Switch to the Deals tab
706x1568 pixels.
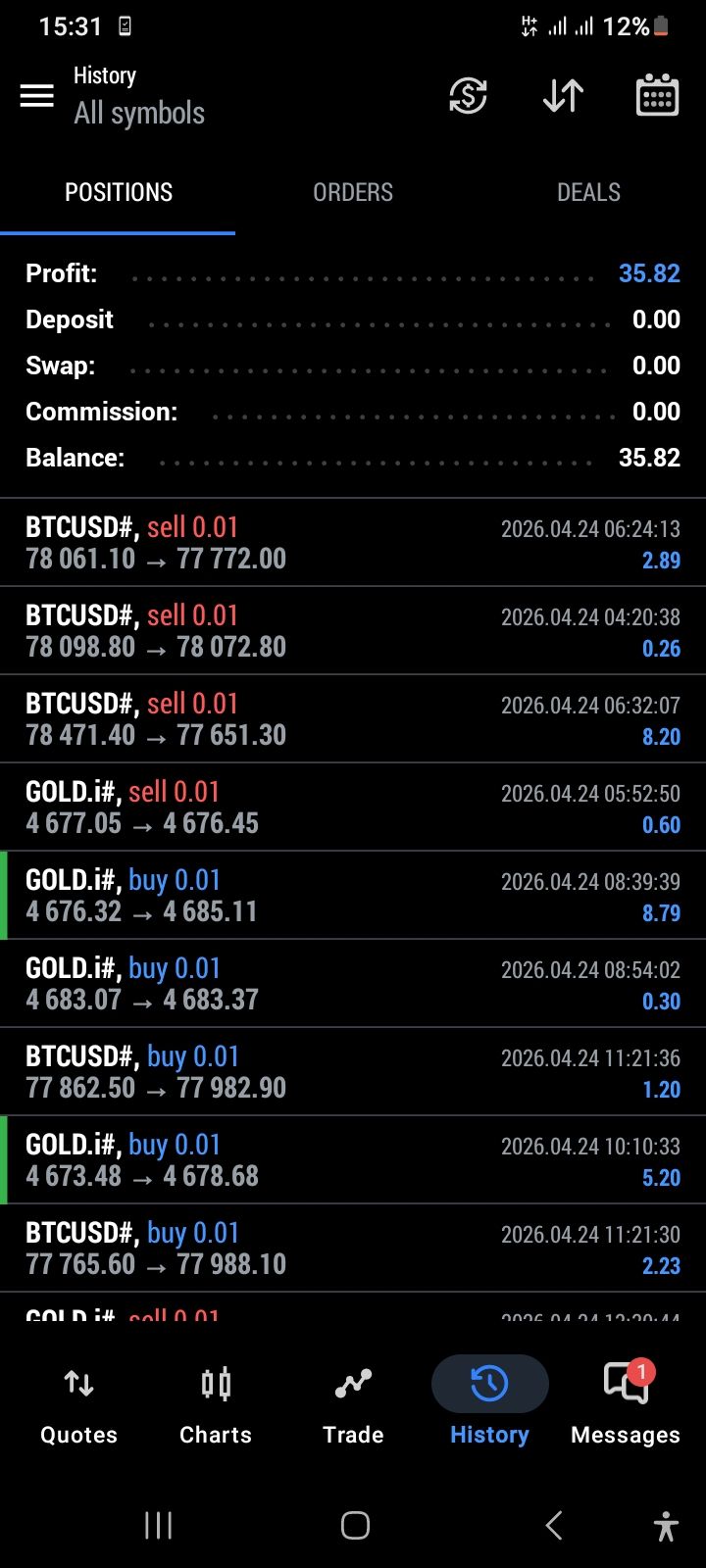pos(588,192)
